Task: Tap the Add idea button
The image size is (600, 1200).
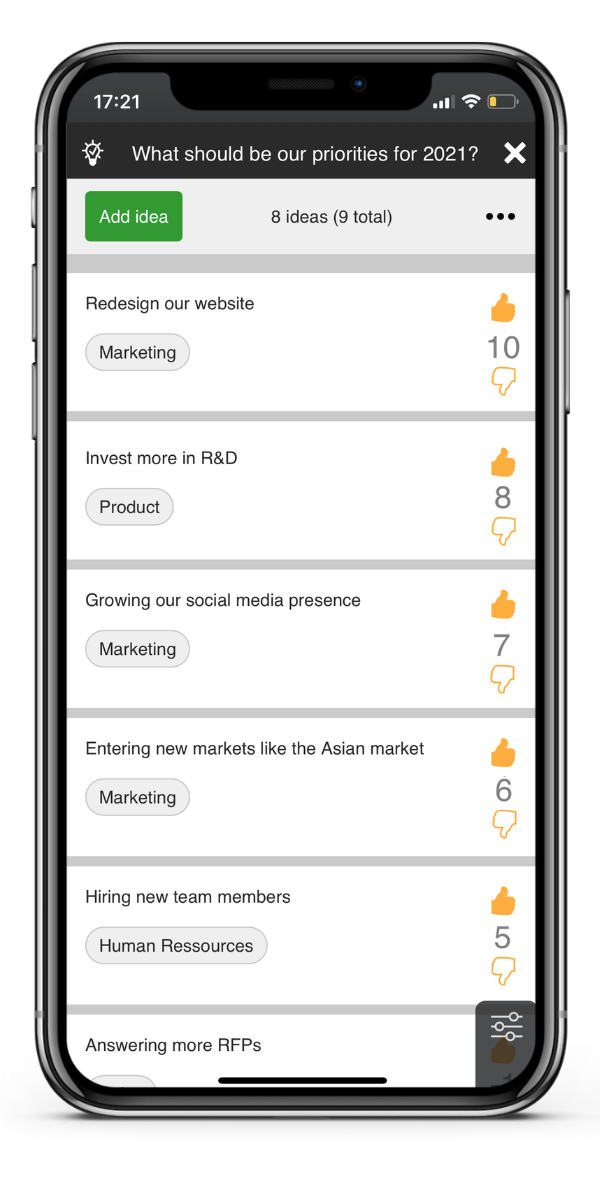Action: tap(134, 216)
